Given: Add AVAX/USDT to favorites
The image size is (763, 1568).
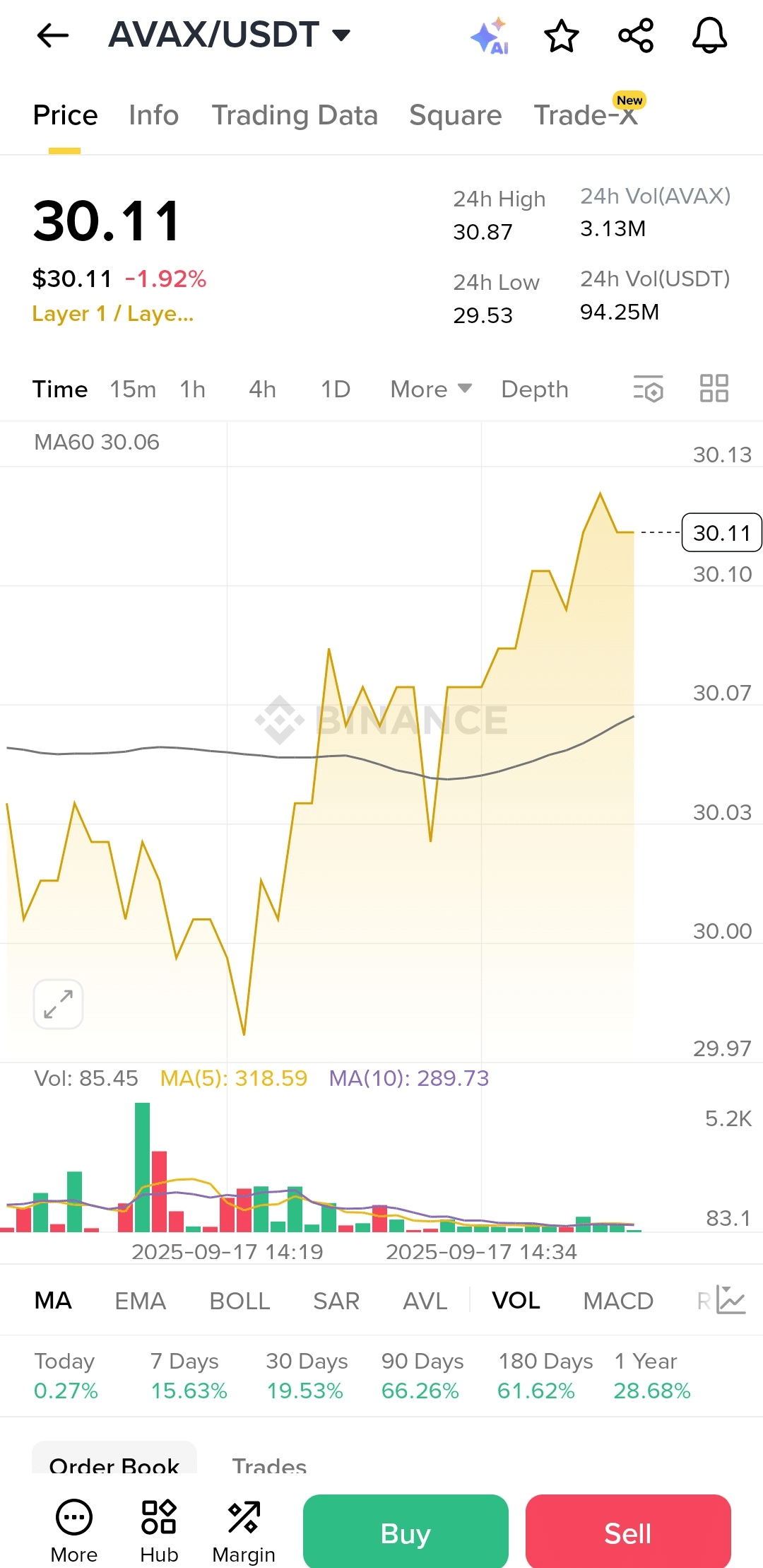Looking at the screenshot, I should 562,36.
